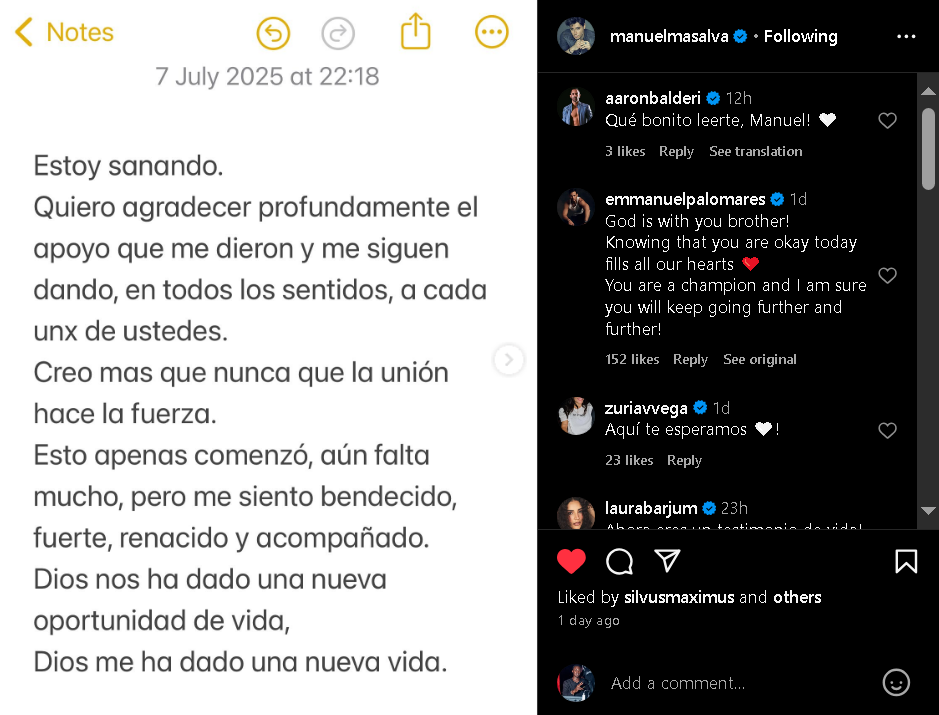Go to the next image in the carousel
Screen dimensions: 939x715
point(509,360)
